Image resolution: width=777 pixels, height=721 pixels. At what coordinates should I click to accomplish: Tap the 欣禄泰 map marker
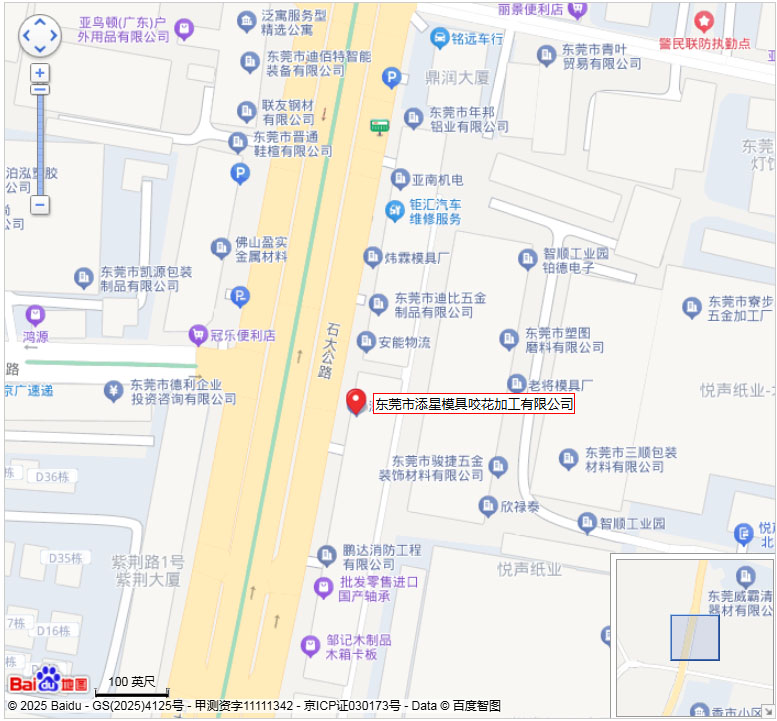click(x=488, y=506)
